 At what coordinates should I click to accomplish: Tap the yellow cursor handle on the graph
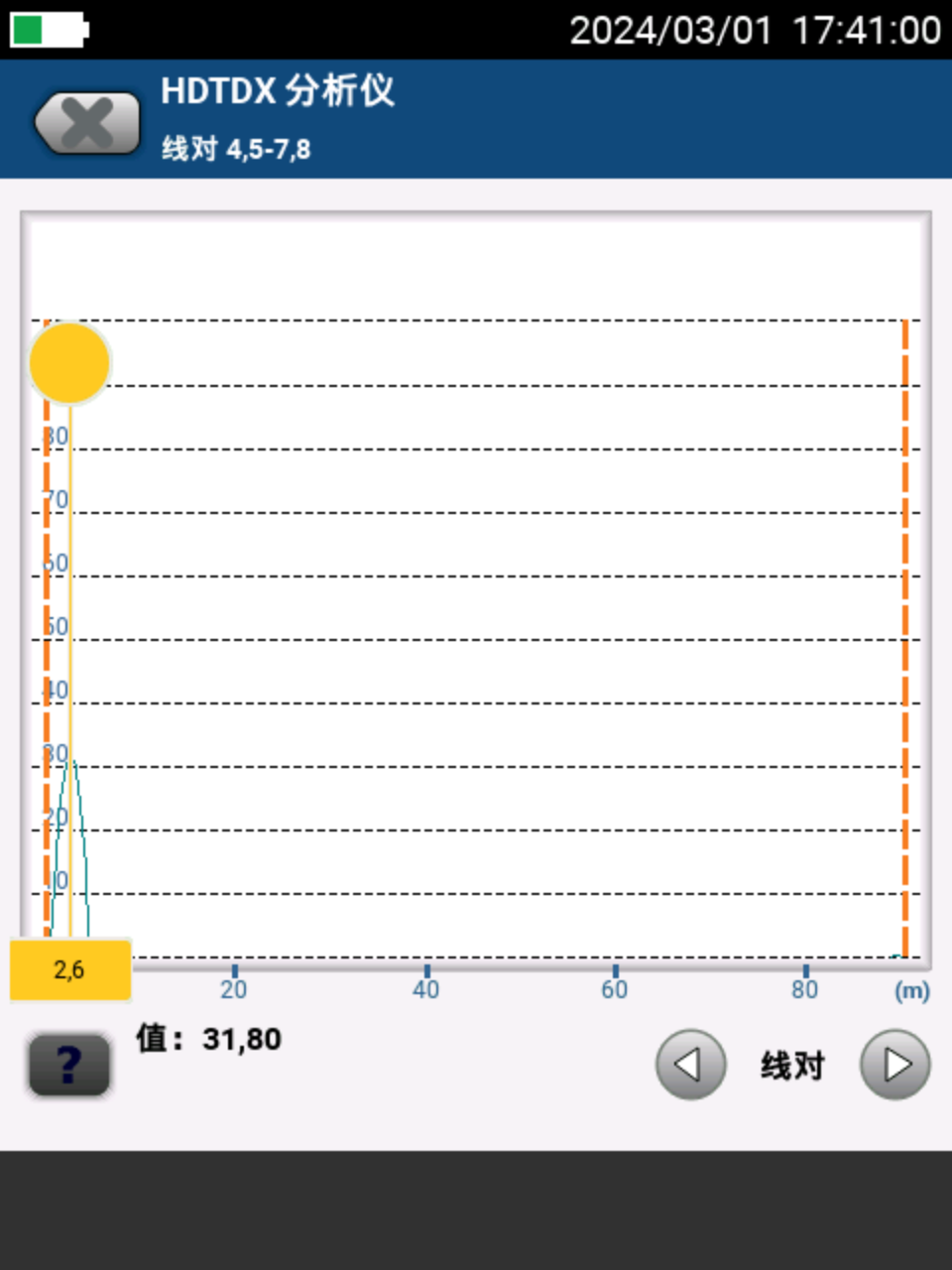[x=69, y=363]
